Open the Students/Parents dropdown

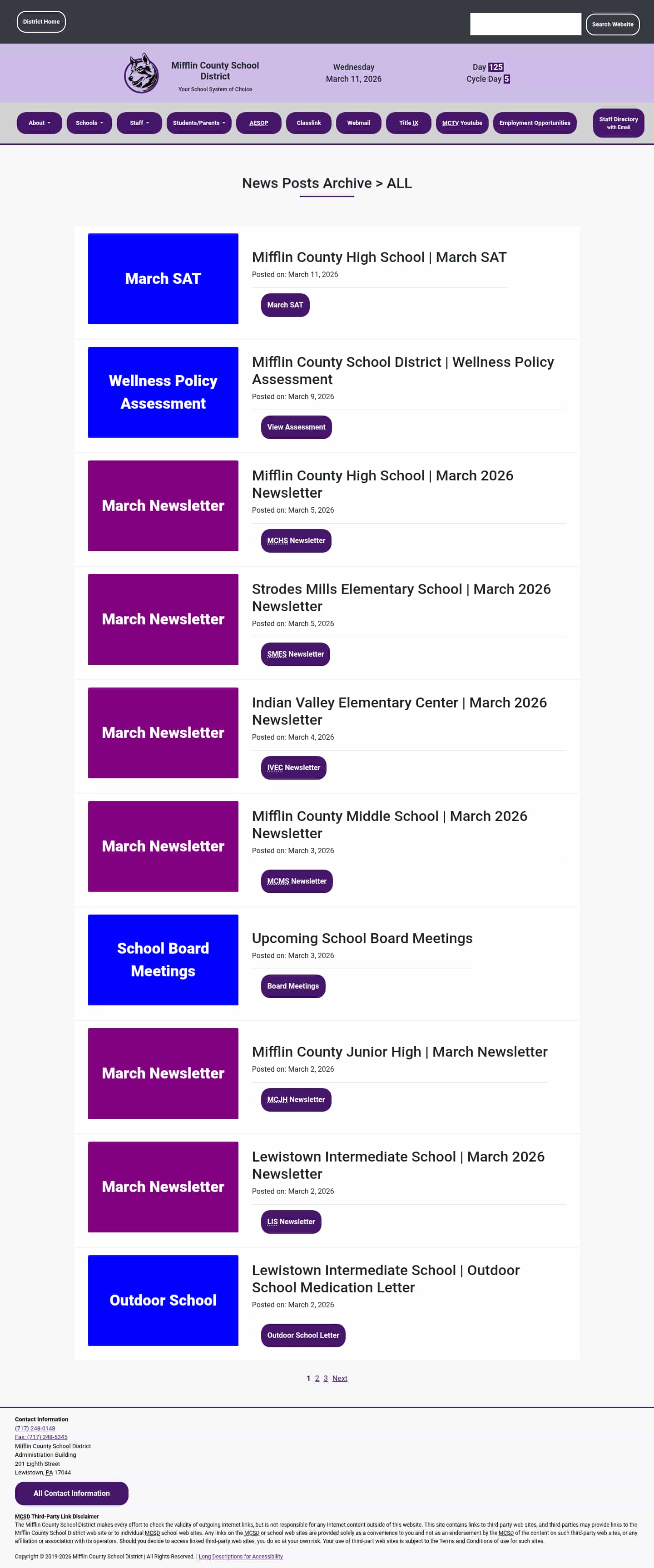198,123
